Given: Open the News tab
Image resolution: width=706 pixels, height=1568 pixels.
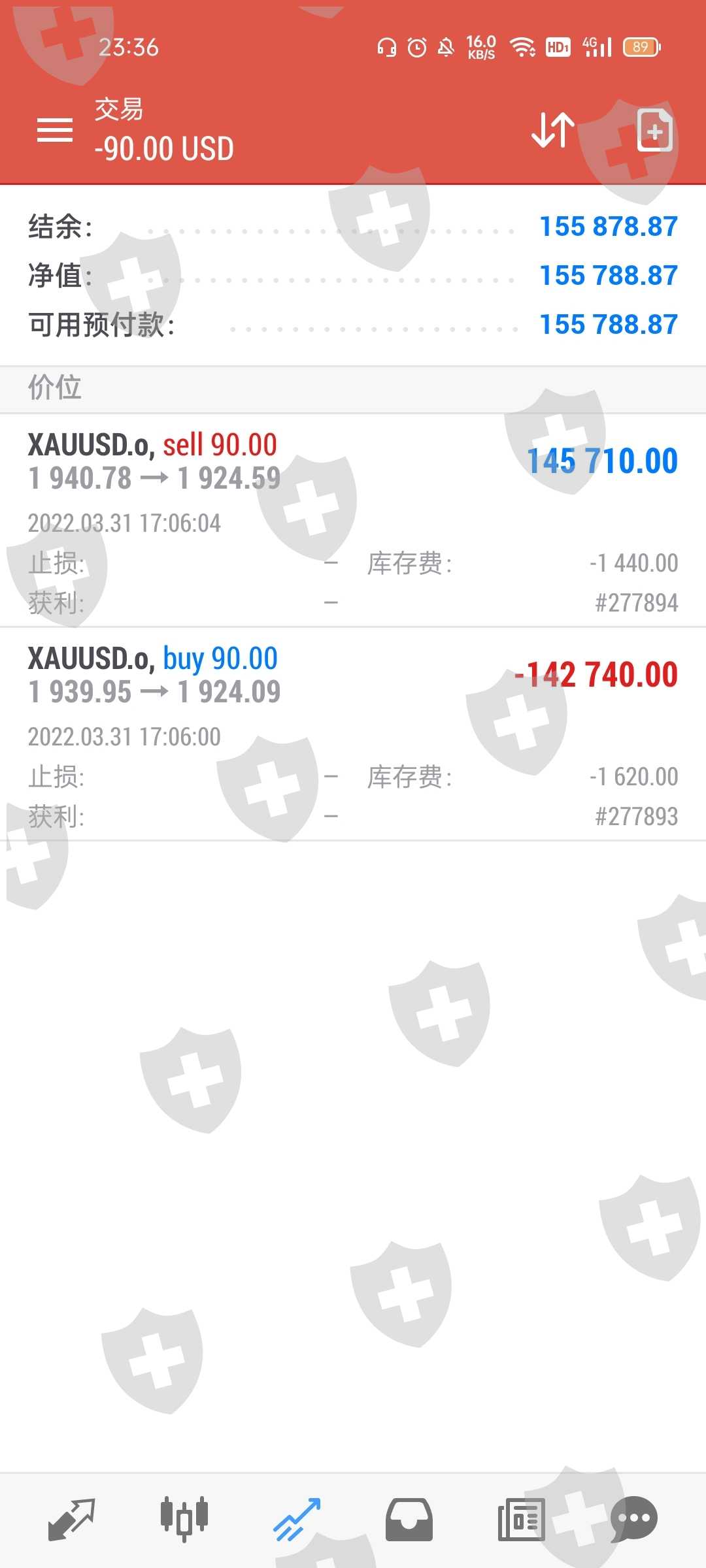Looking at the screenshot, I should tap(522, 1520).
